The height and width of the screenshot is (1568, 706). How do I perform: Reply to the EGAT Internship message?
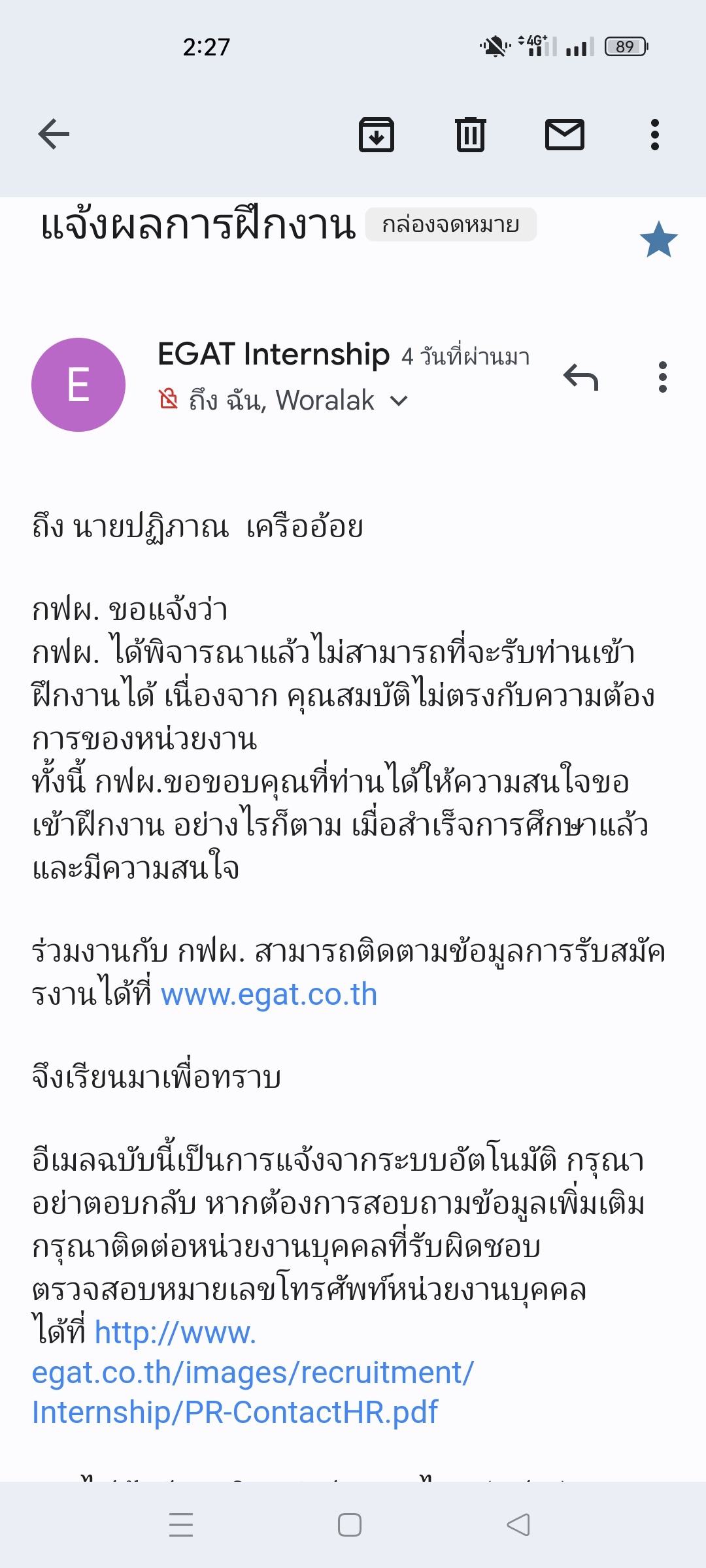tap(580, 378)
